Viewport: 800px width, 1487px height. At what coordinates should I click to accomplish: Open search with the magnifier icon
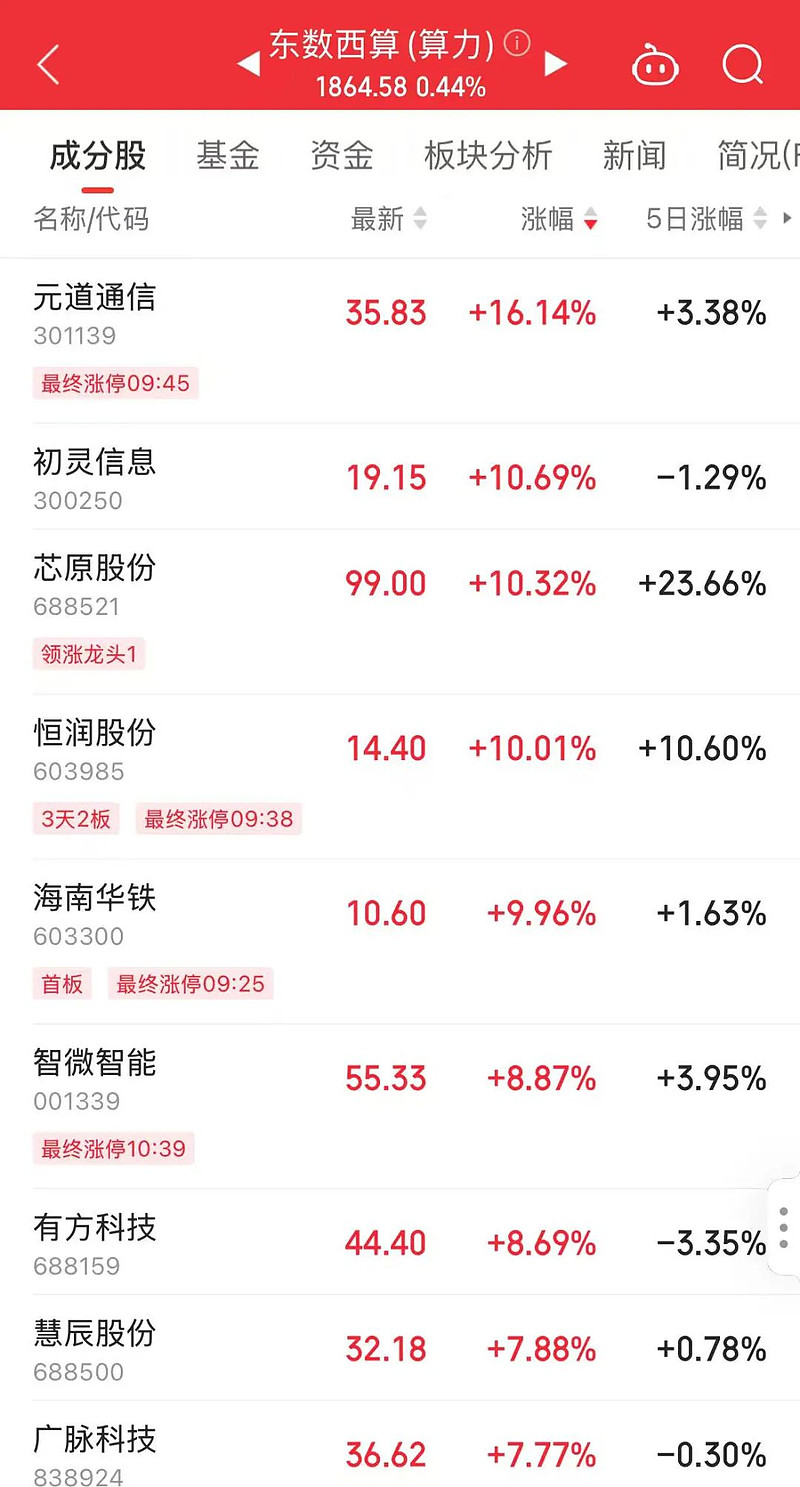pos(742,64)
